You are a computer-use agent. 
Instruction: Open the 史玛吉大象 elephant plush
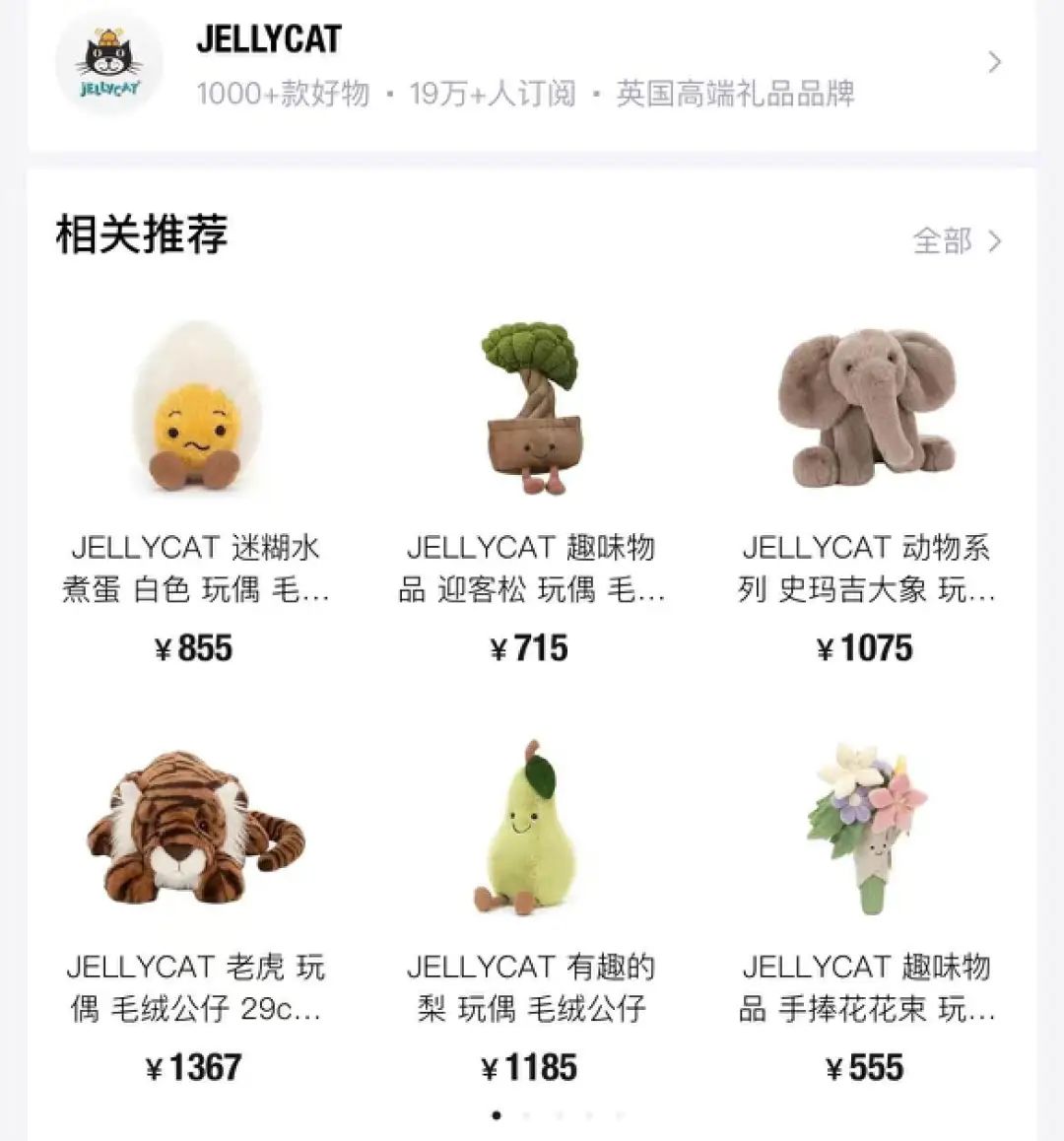(x=866, y=409)
